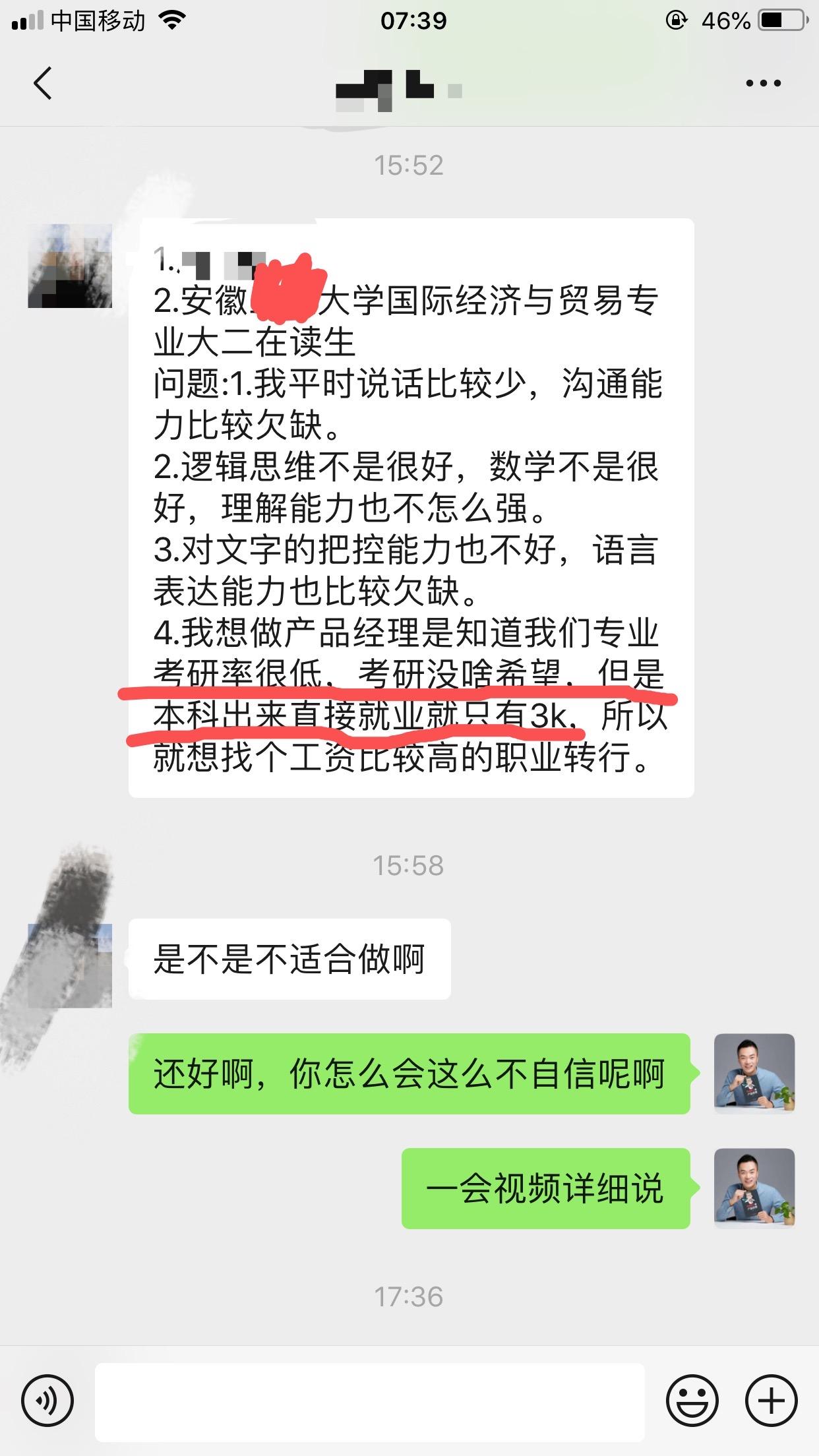Switch to voice message input
The image size is (819, 1456).
point(47,1401)
